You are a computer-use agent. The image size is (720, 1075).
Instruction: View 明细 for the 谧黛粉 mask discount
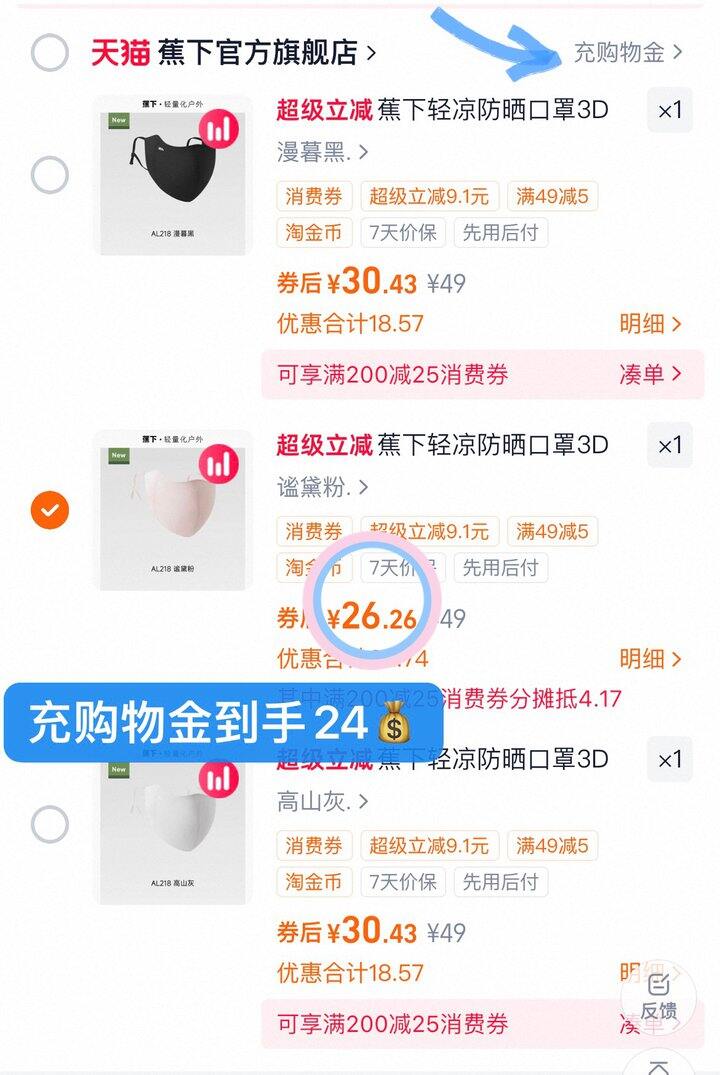coord(650,659)
